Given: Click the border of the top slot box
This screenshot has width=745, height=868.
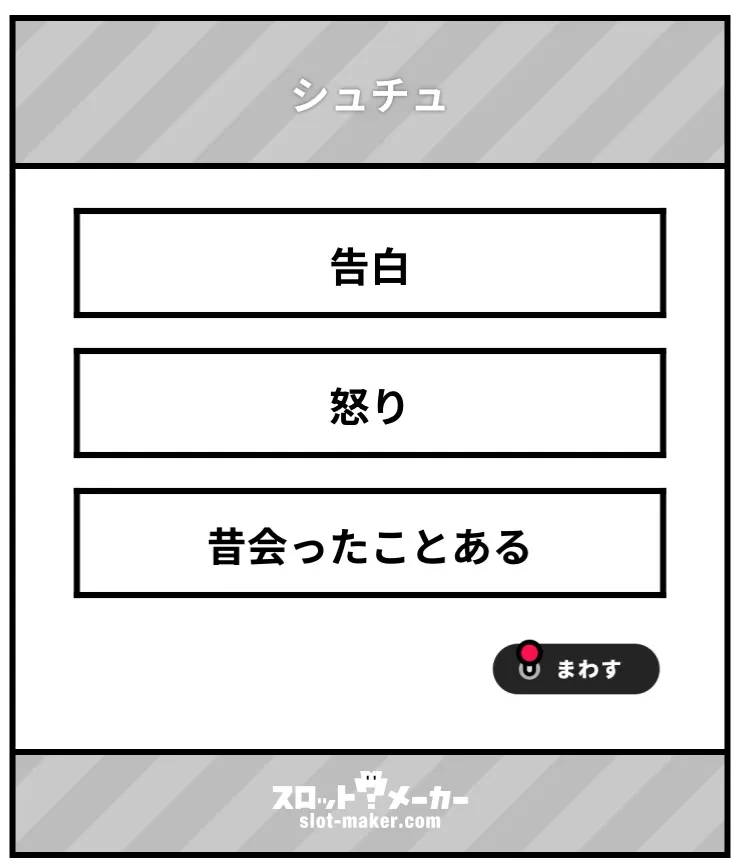Looking at the screenshot, I should (372, 211).
